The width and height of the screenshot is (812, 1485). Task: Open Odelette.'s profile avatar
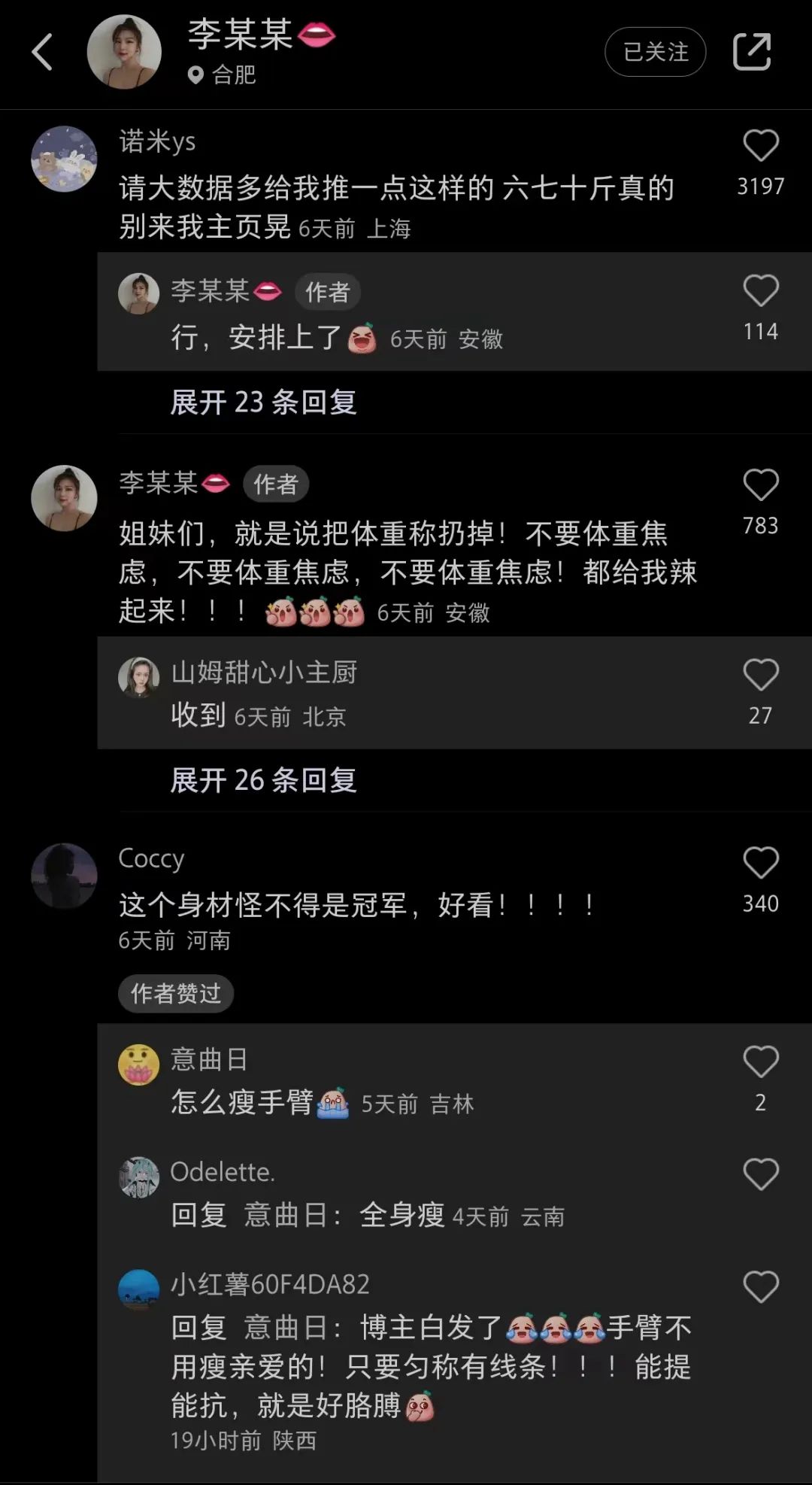pyautogui.click(x=139, y=1177)
